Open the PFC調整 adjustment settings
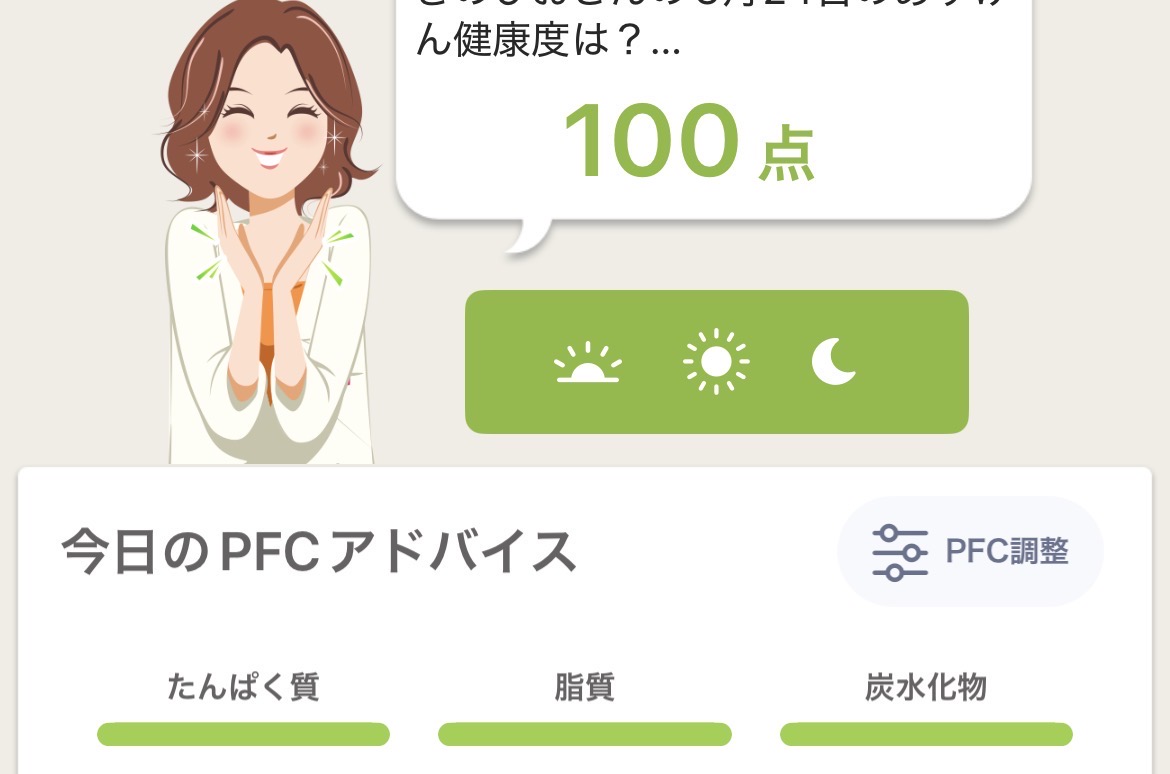The width and height of the screenshot is (1170, 774). tap(970, 551)
